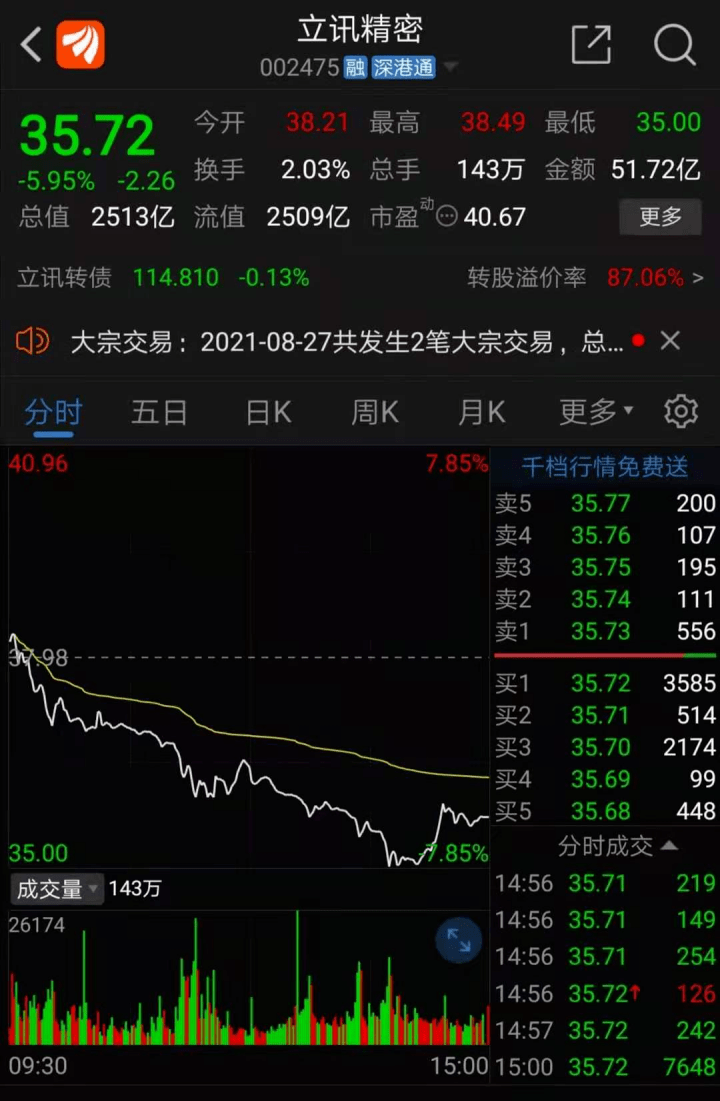Open the 立讯转债 convertible bond row
Screen dimensions: 720x1101
pos(360,277)
